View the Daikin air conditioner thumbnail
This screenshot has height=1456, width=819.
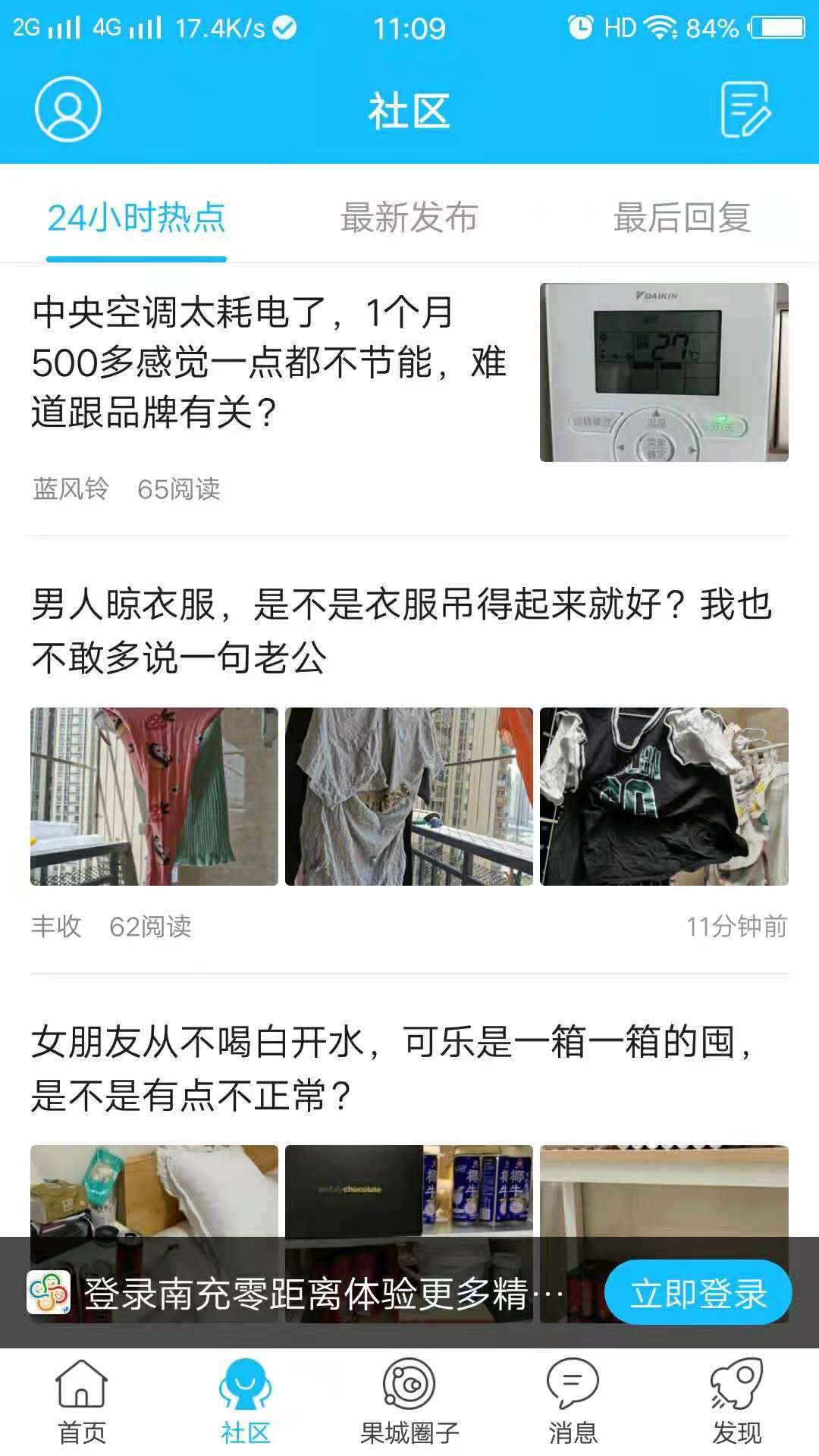(664, 372)
